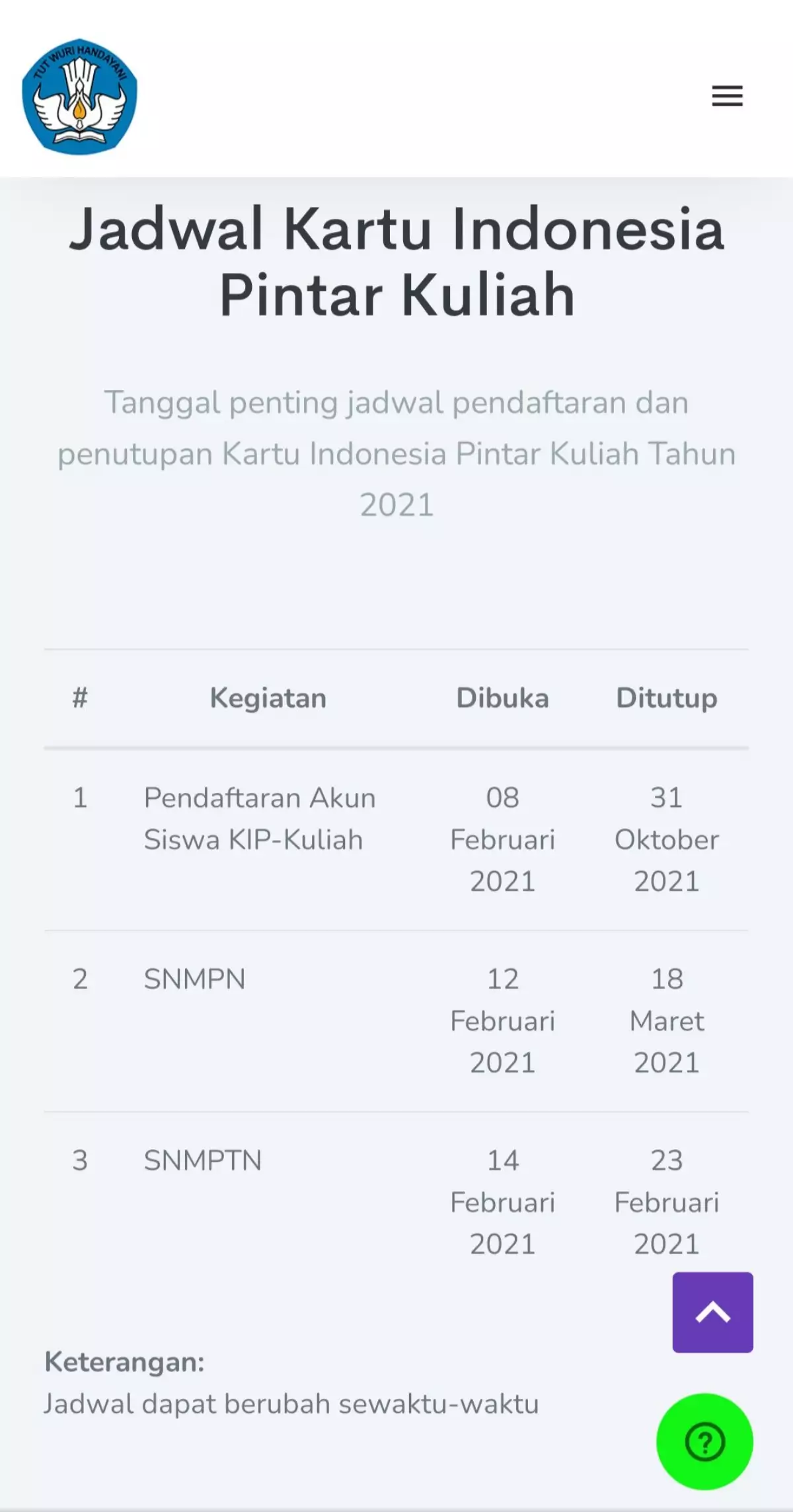
Task: Open the hamburger navigation menu
Action: point(727,96)
